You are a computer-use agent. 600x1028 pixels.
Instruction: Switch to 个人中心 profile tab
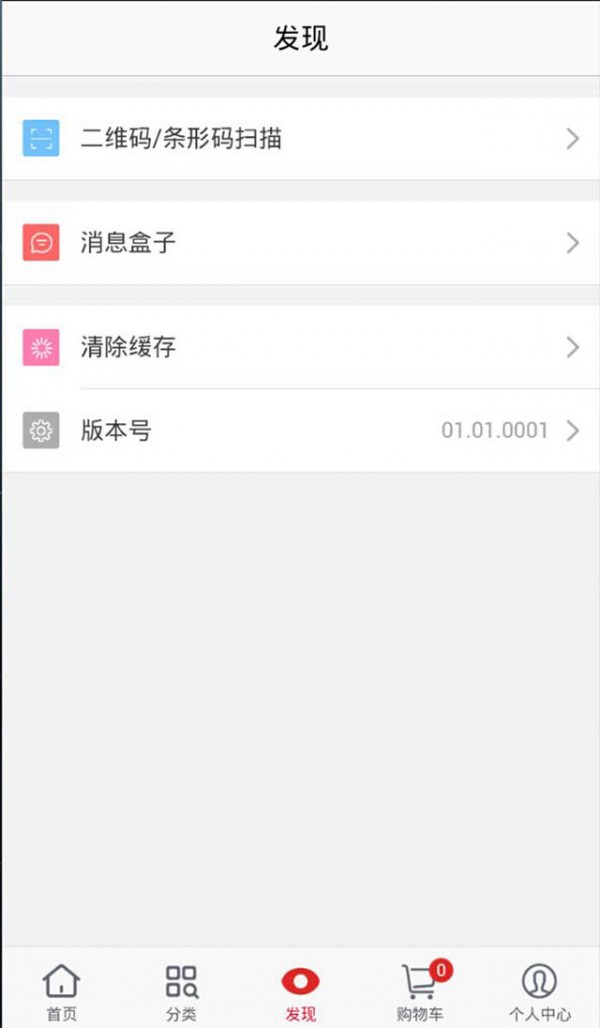[x=539, y=992]
